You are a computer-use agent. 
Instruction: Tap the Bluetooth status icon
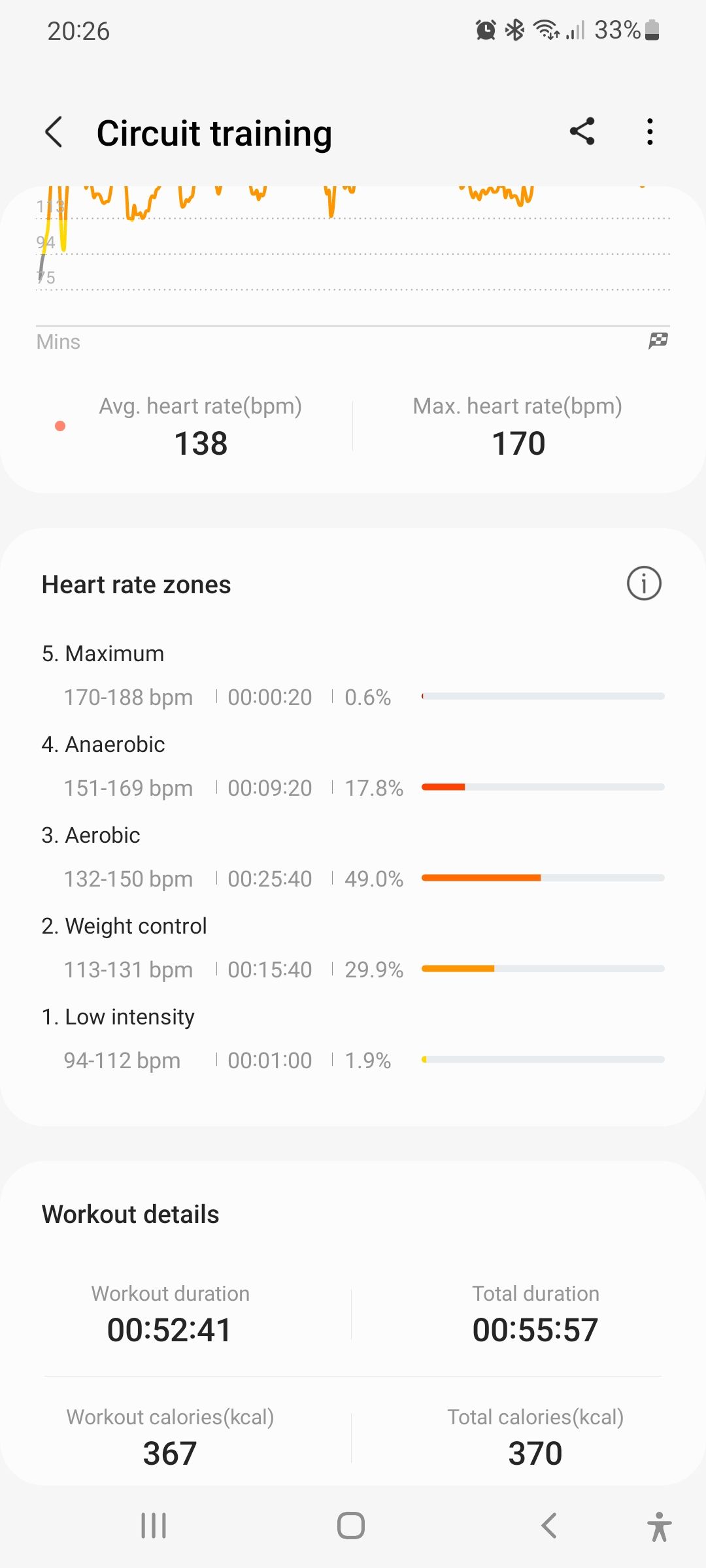pos(514,30)
